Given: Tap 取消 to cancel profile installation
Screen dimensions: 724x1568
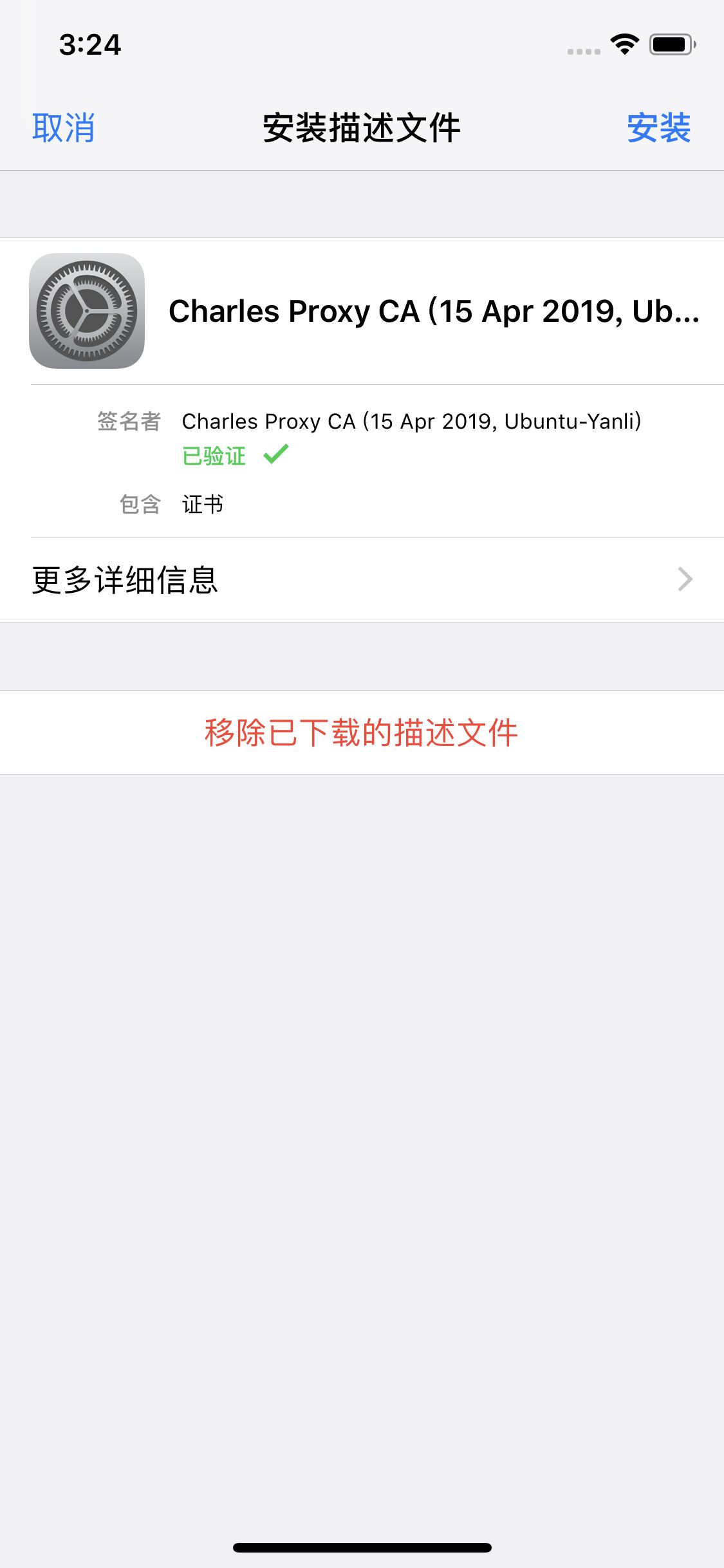Looking at the screenshot, I should pos(64,127).
